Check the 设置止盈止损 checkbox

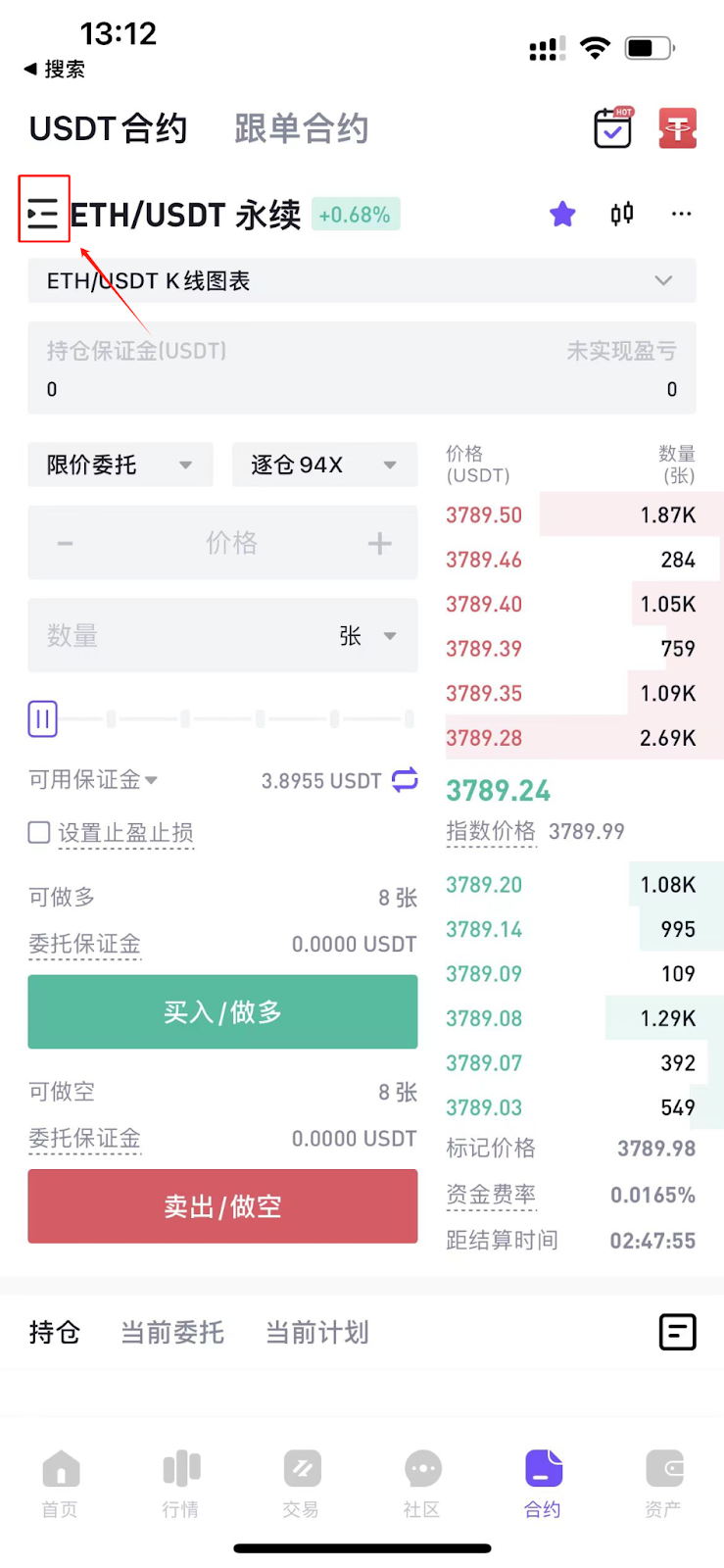pos(39,833)
